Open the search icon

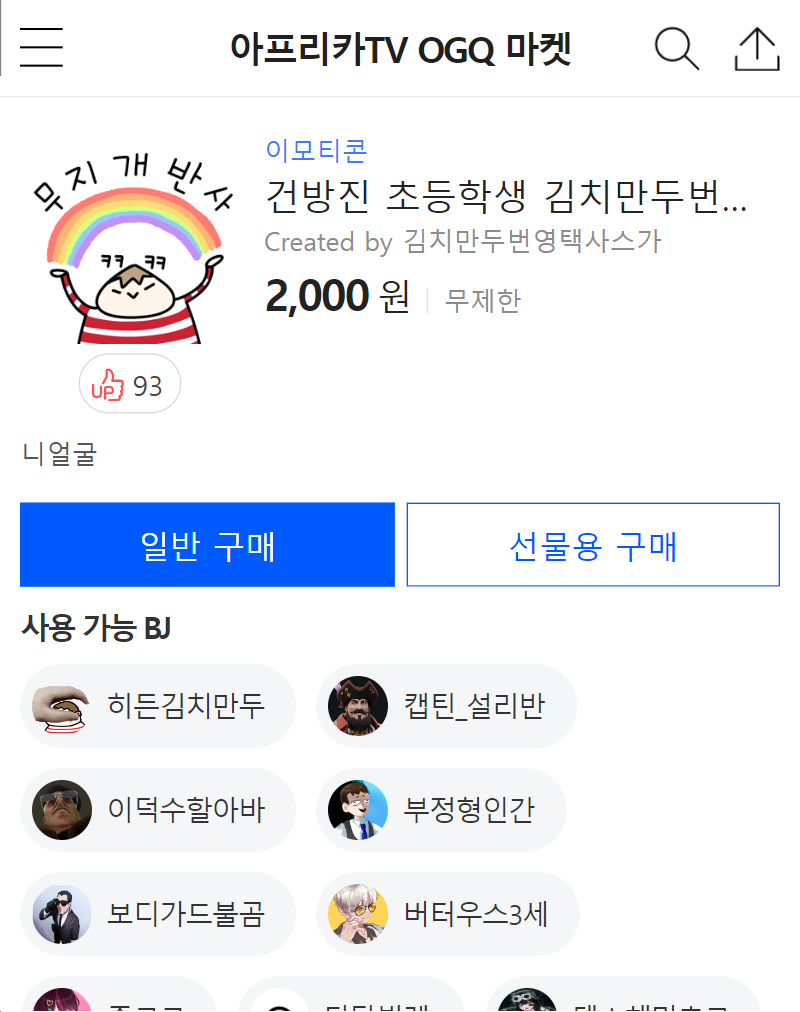676,48
